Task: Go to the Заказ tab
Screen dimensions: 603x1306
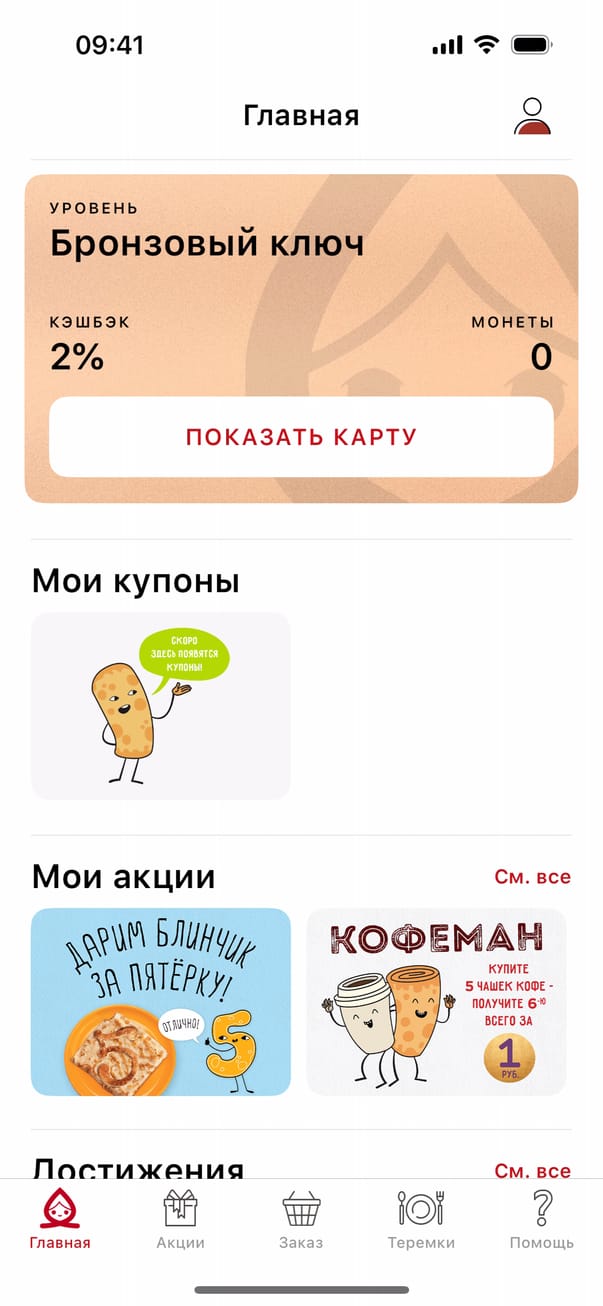Action: pos(301,1220)
